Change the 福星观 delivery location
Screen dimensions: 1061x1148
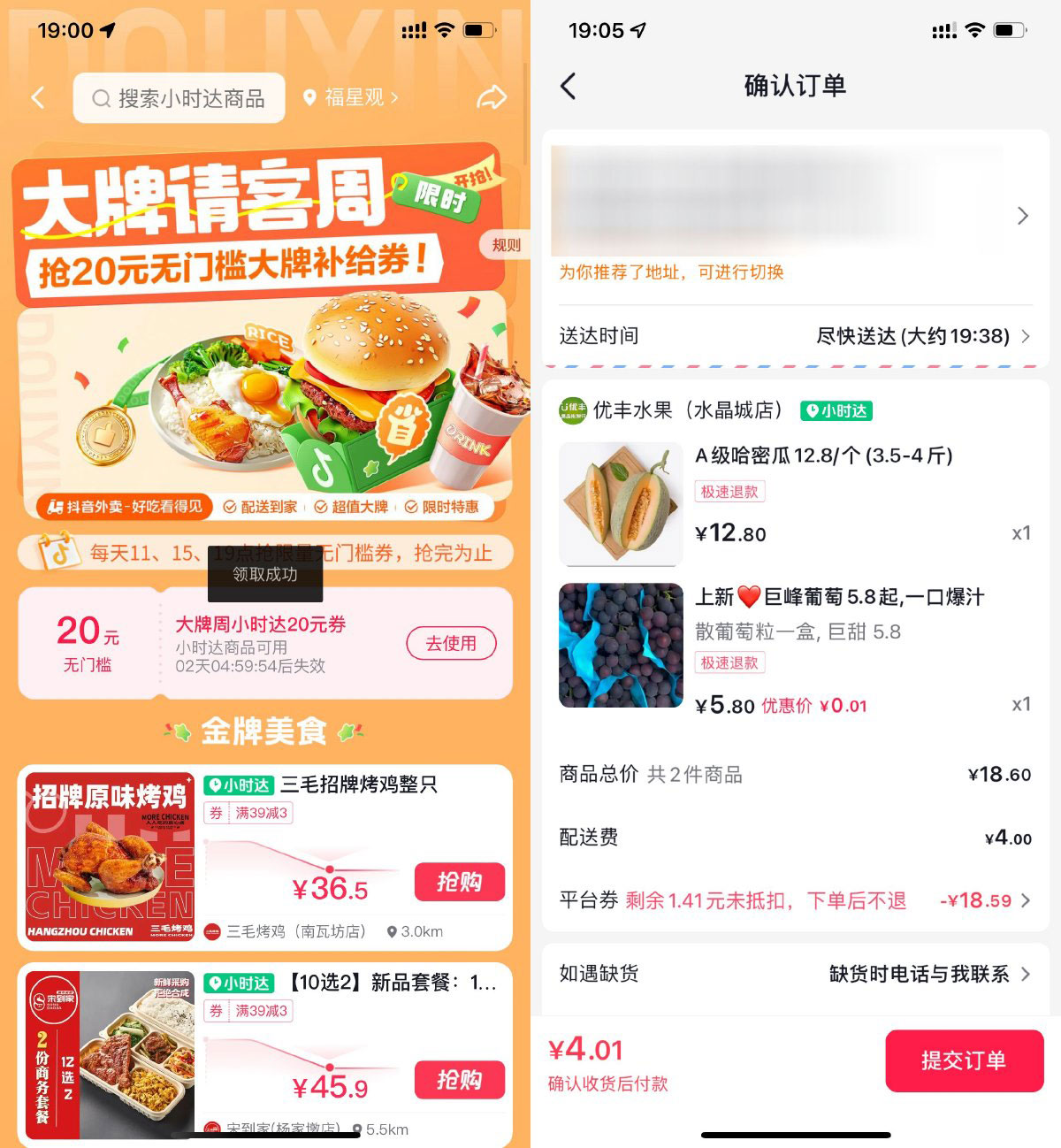(x=351, y=97)
